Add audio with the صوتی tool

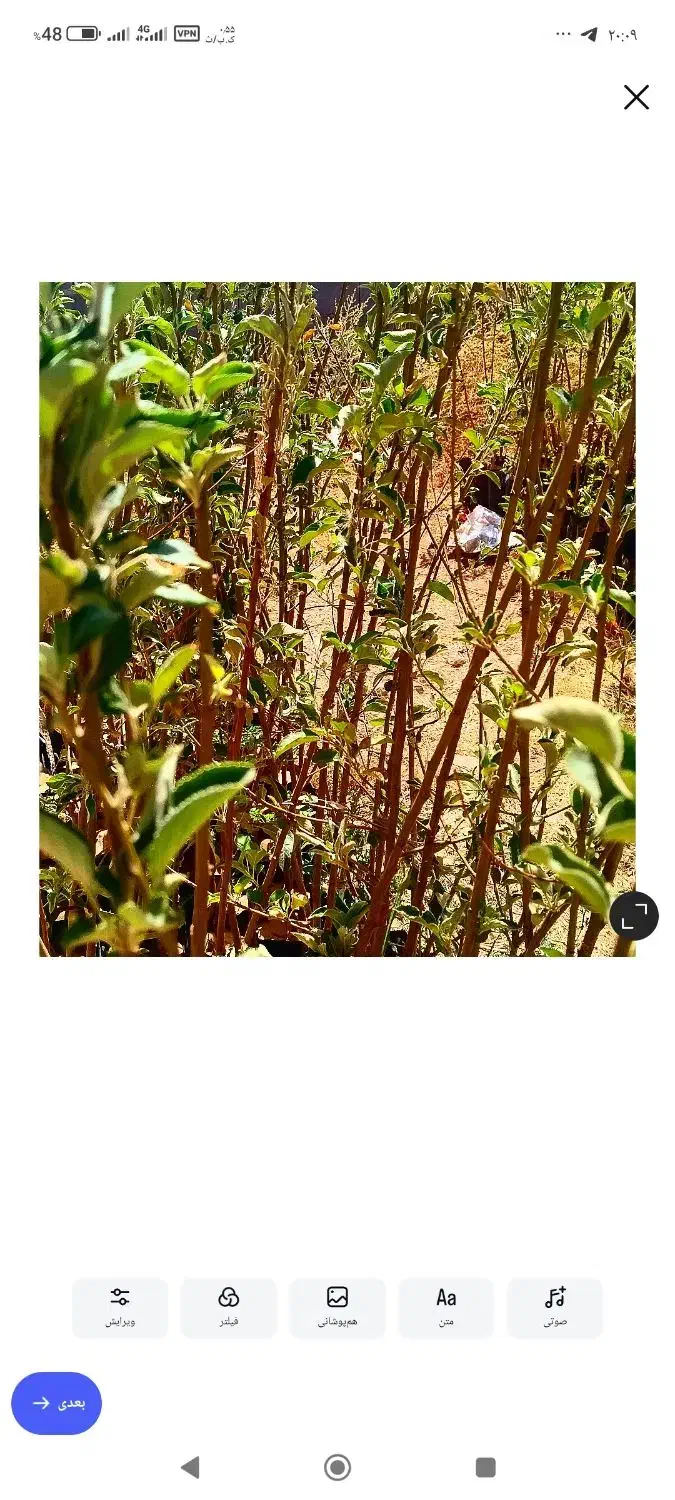click(x=555, y=1307)
